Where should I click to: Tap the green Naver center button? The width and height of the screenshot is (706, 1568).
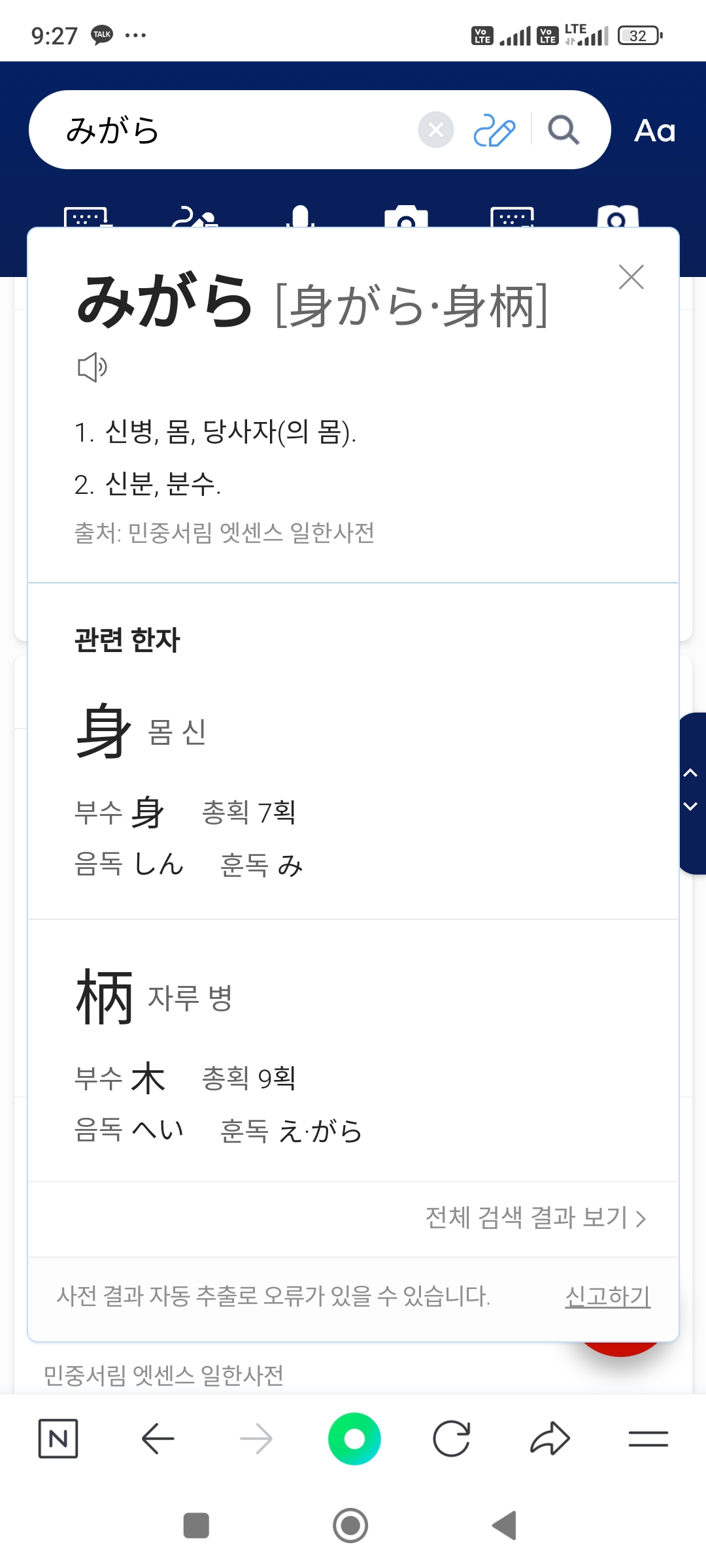pos(354,1439)
